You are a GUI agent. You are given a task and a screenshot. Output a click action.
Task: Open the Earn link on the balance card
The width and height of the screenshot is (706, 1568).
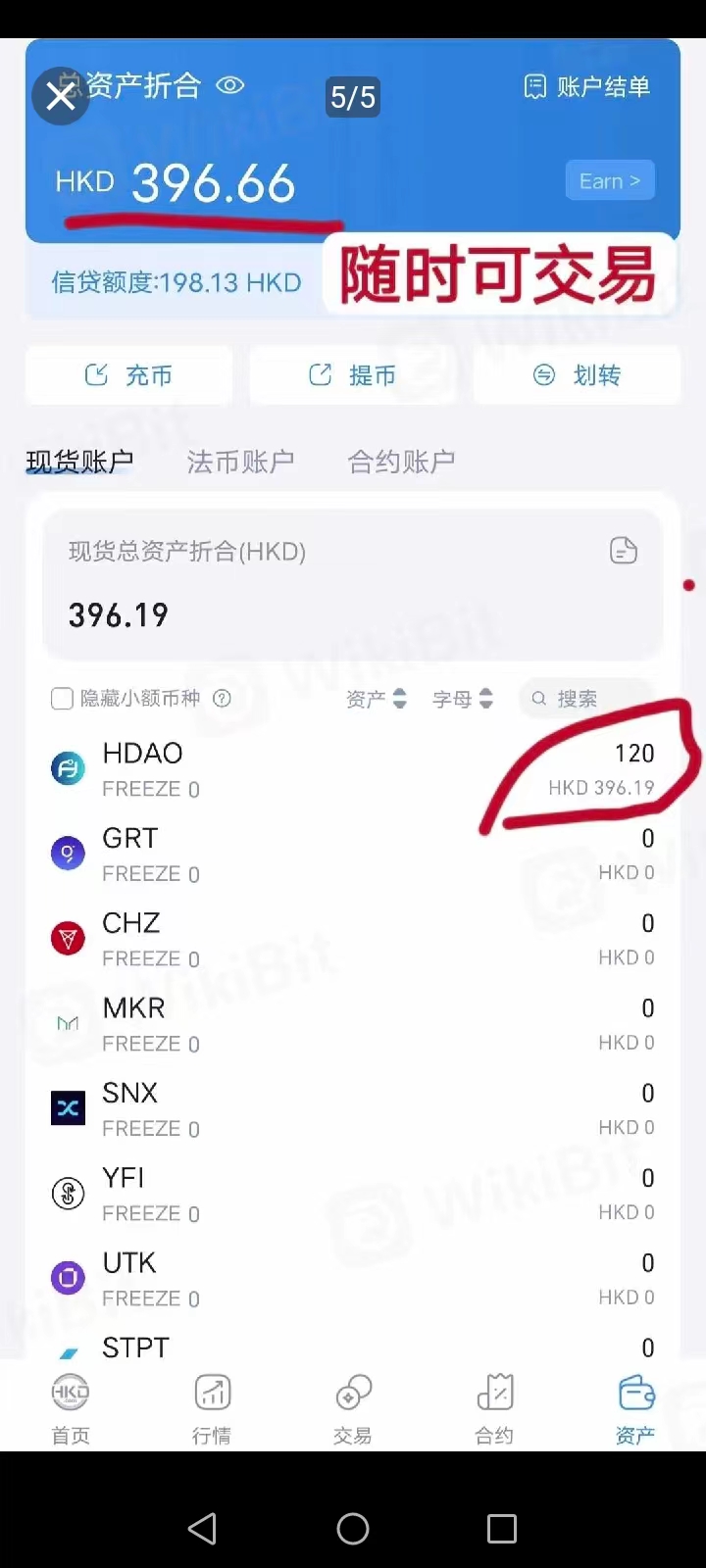click(609, 179)
